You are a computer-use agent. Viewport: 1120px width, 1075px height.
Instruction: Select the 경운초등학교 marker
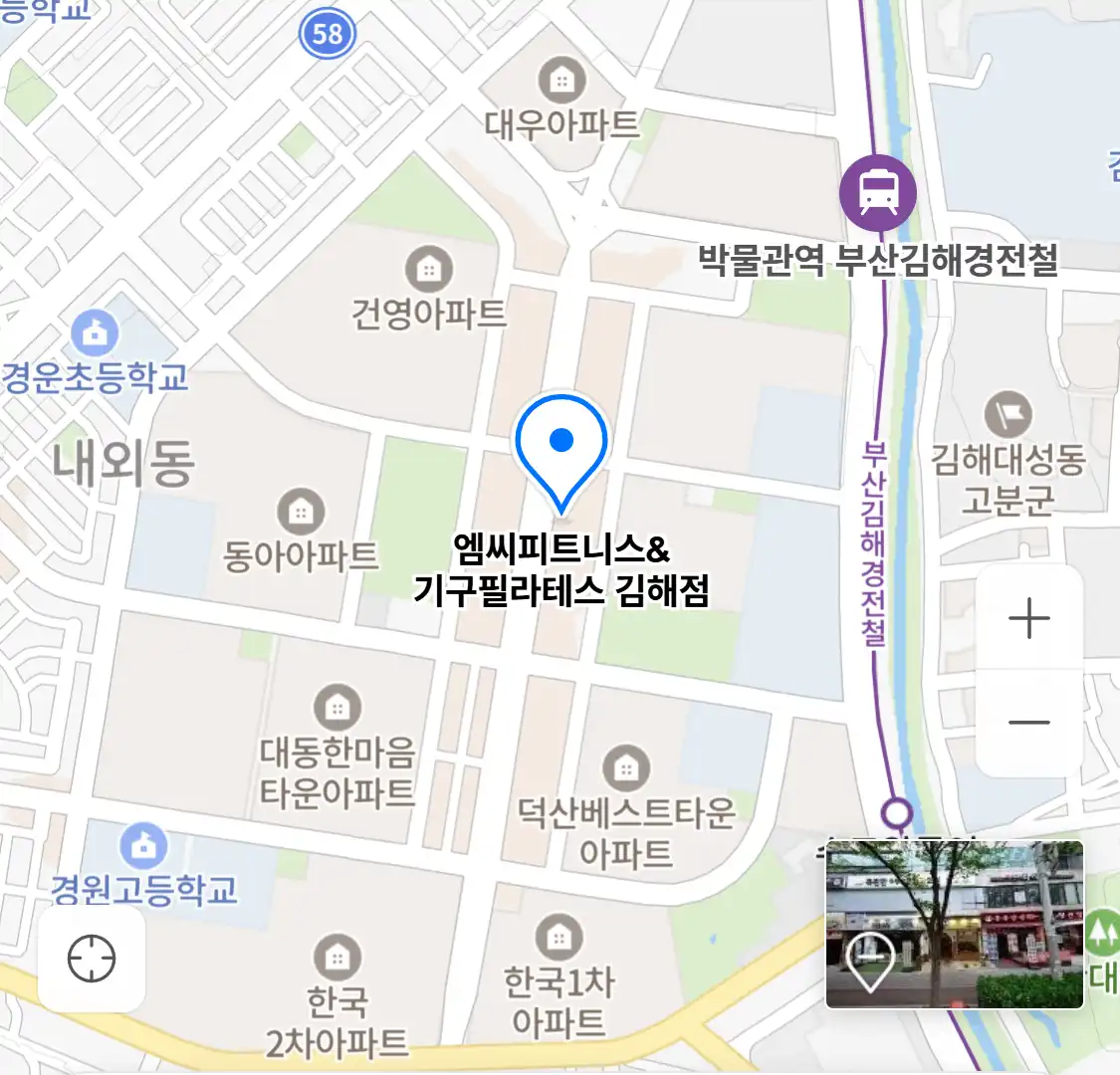95,333
